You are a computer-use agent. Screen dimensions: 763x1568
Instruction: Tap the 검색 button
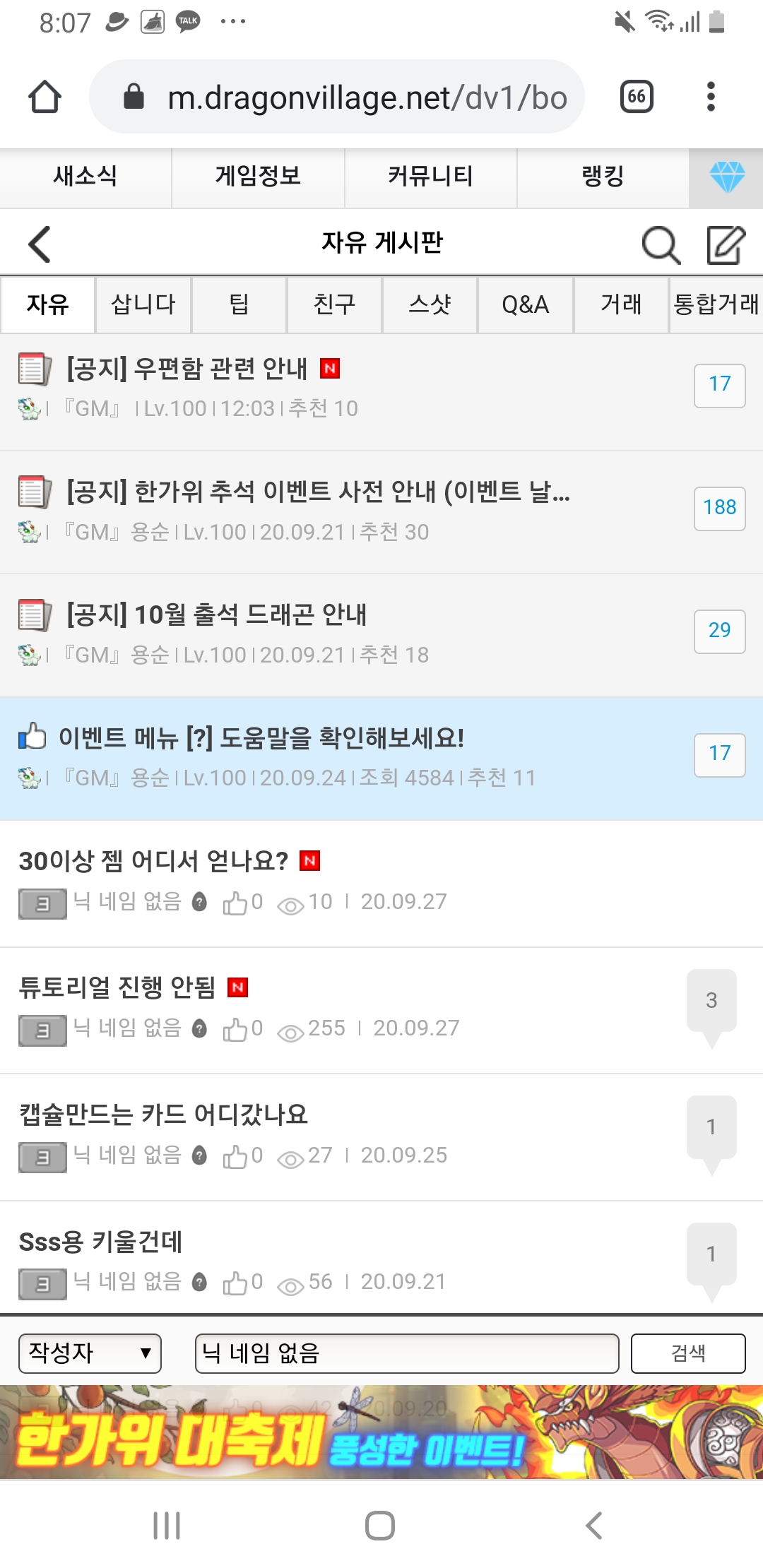(687, 1353)
